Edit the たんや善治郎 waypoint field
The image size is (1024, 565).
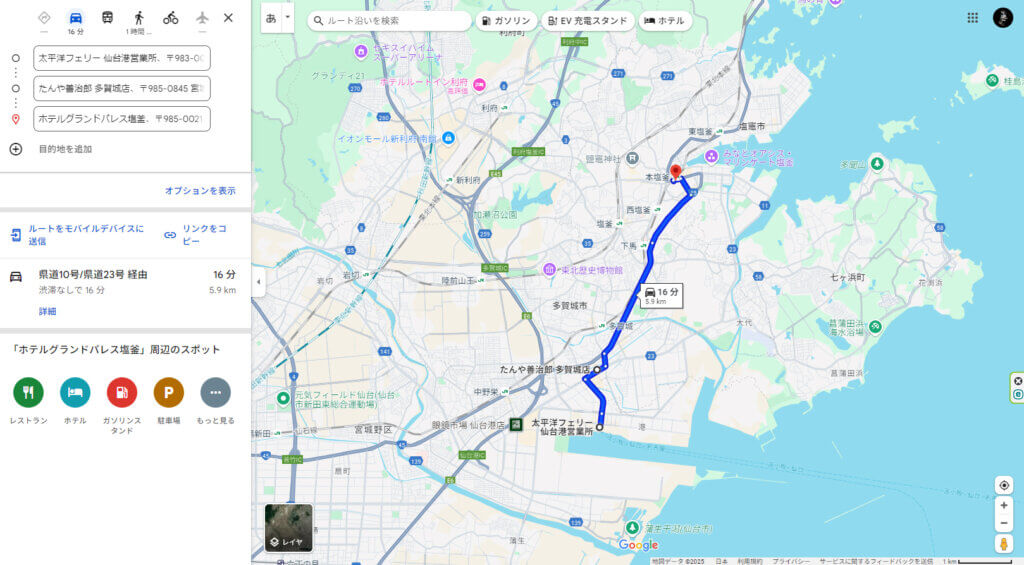pyautogui.click(x=121, y=88)
